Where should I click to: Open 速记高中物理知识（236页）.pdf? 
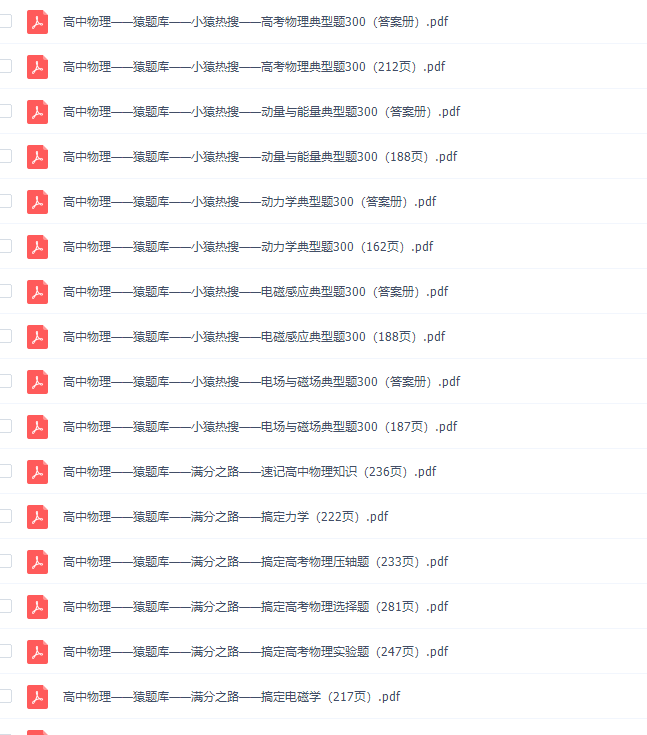pos(249,471)
